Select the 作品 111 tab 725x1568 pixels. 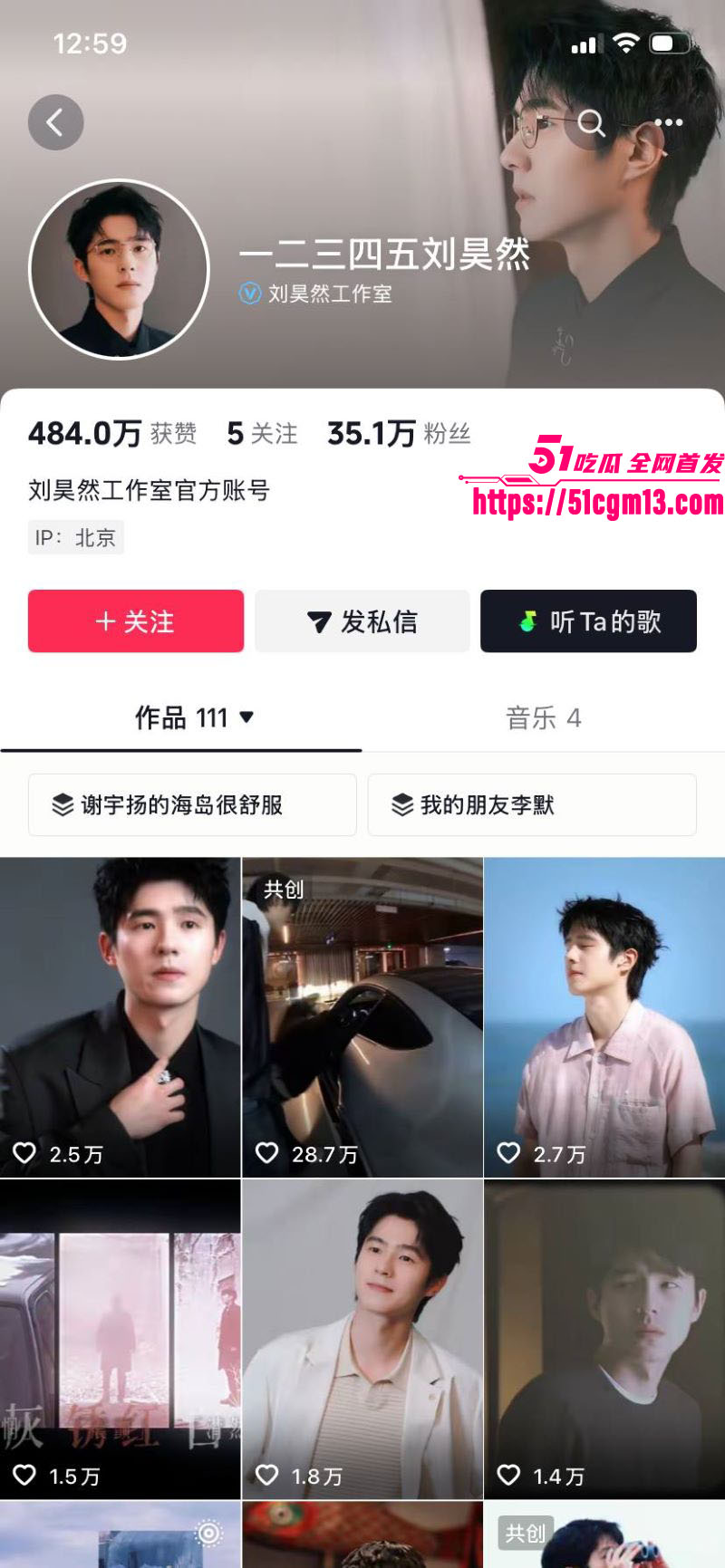tap(181, 718)
